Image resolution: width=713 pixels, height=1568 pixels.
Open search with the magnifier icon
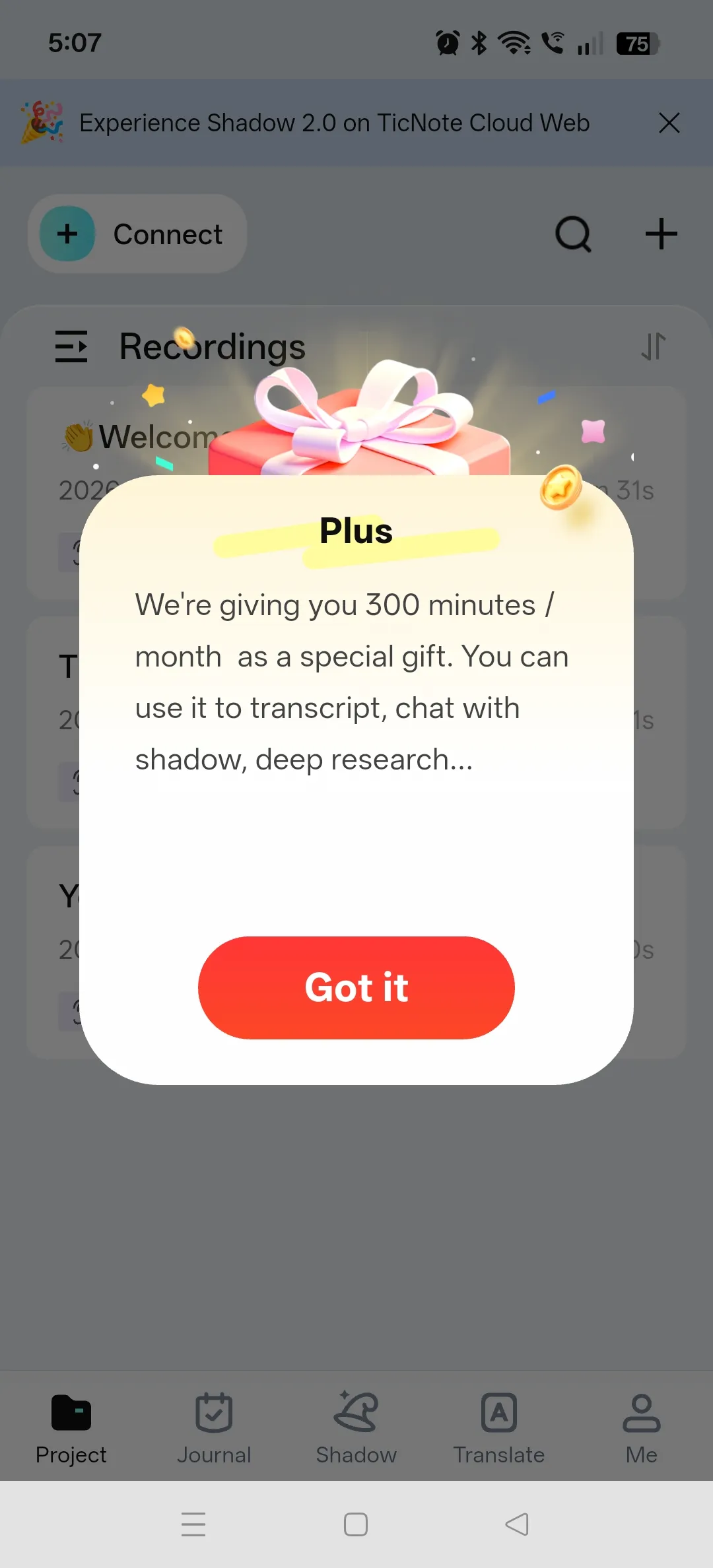pyautogui.click(x=573, y=234)
